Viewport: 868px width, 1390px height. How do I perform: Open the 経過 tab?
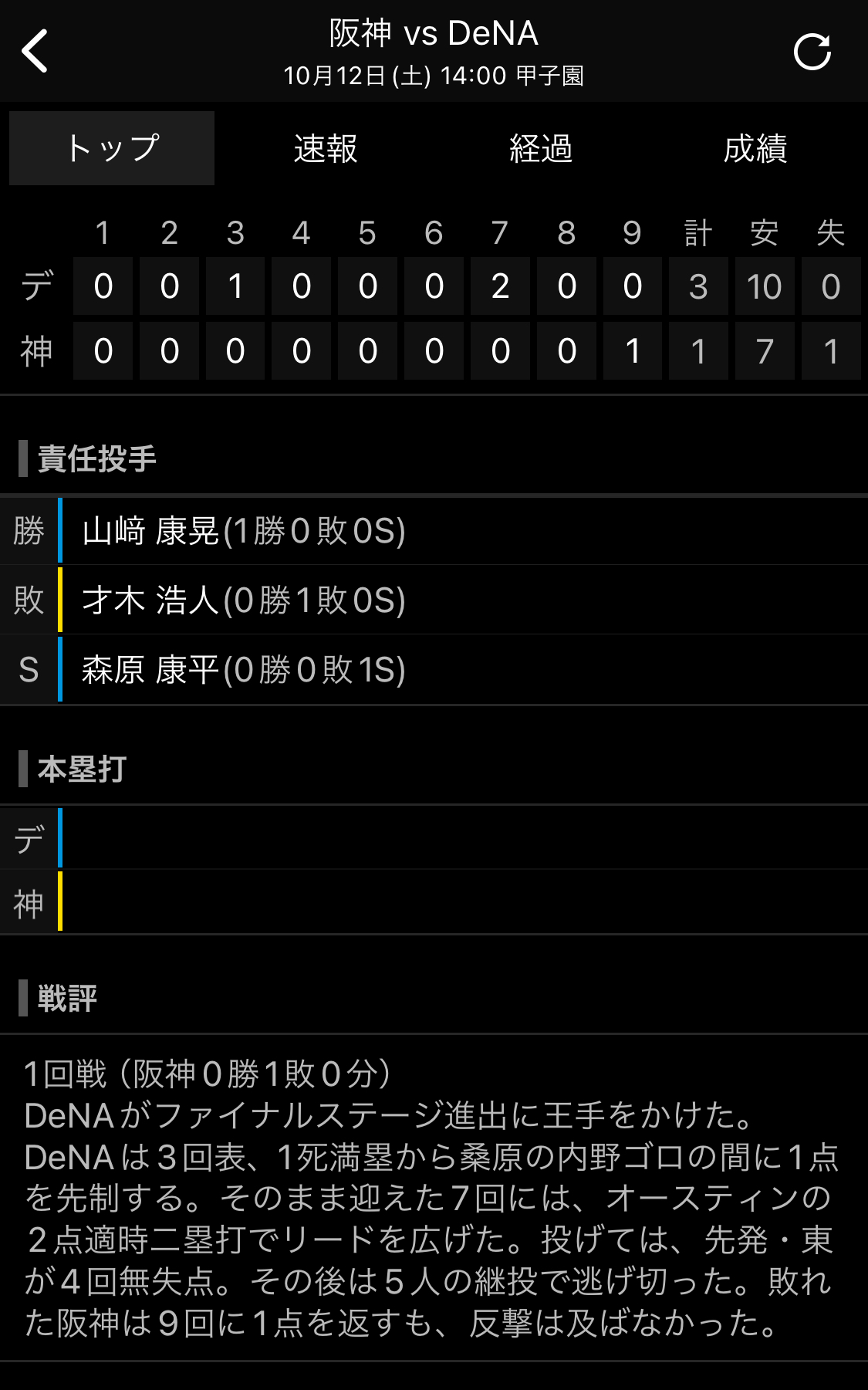pos(541,148)
